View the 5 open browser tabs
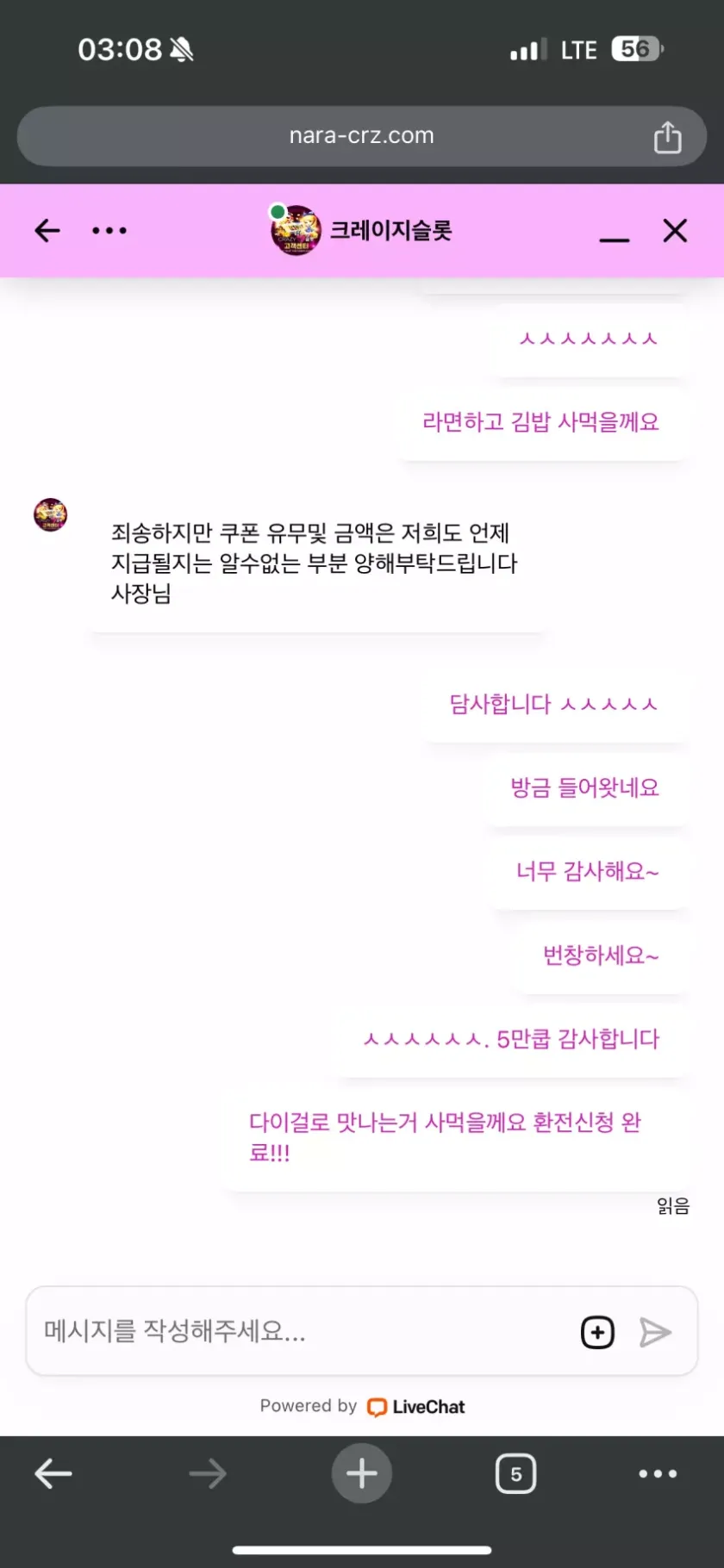Screen dimensions: 724x1568 515,1474
